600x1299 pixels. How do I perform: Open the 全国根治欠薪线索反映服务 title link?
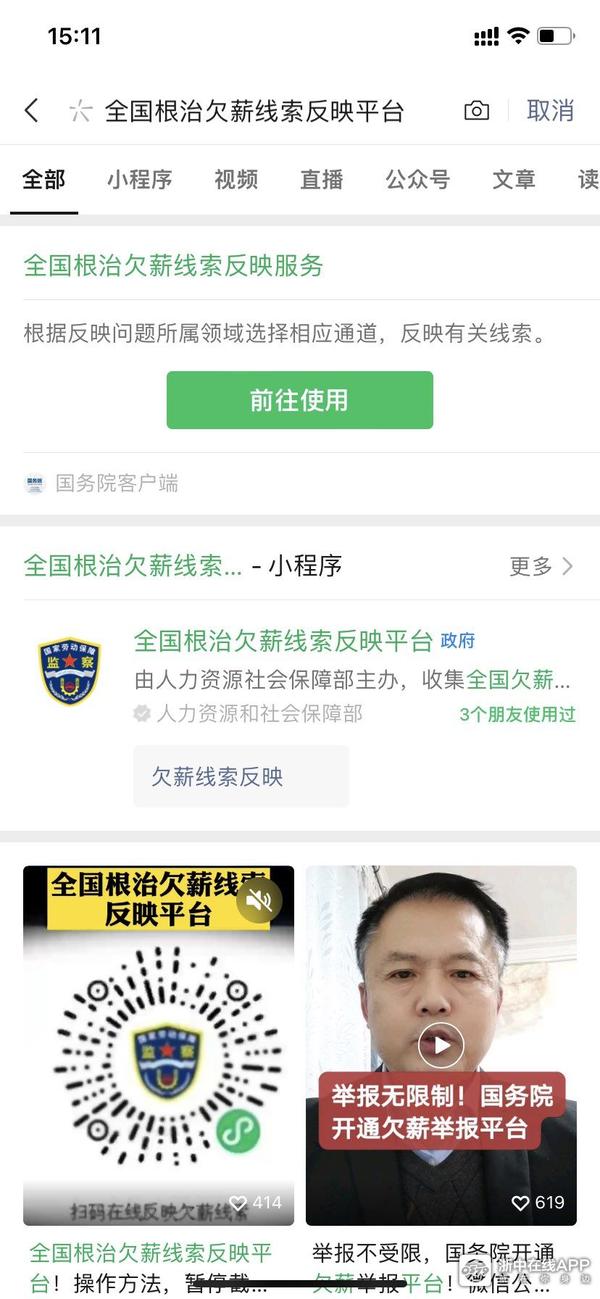click(174, 266)
